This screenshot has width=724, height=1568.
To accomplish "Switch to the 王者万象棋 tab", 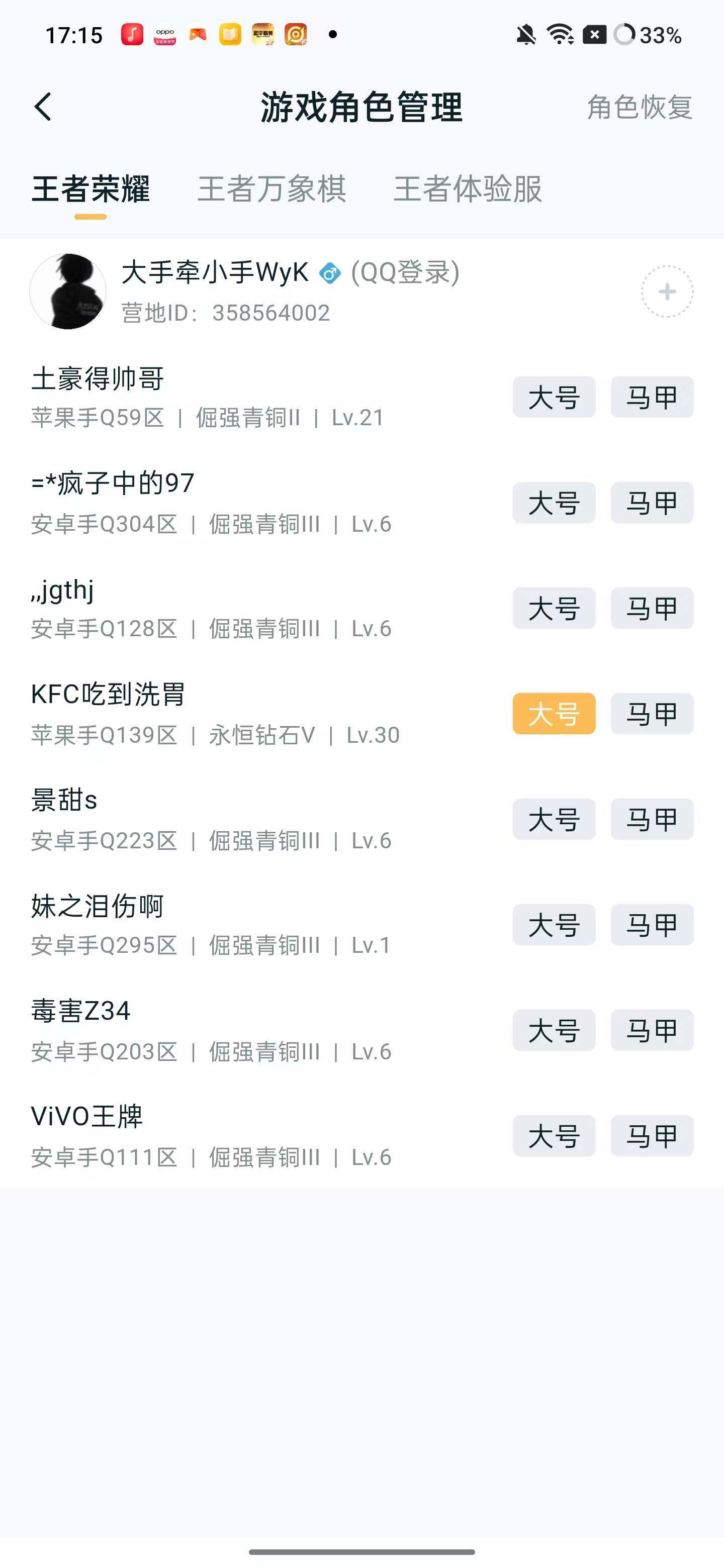I will click(x=272, y=190).
